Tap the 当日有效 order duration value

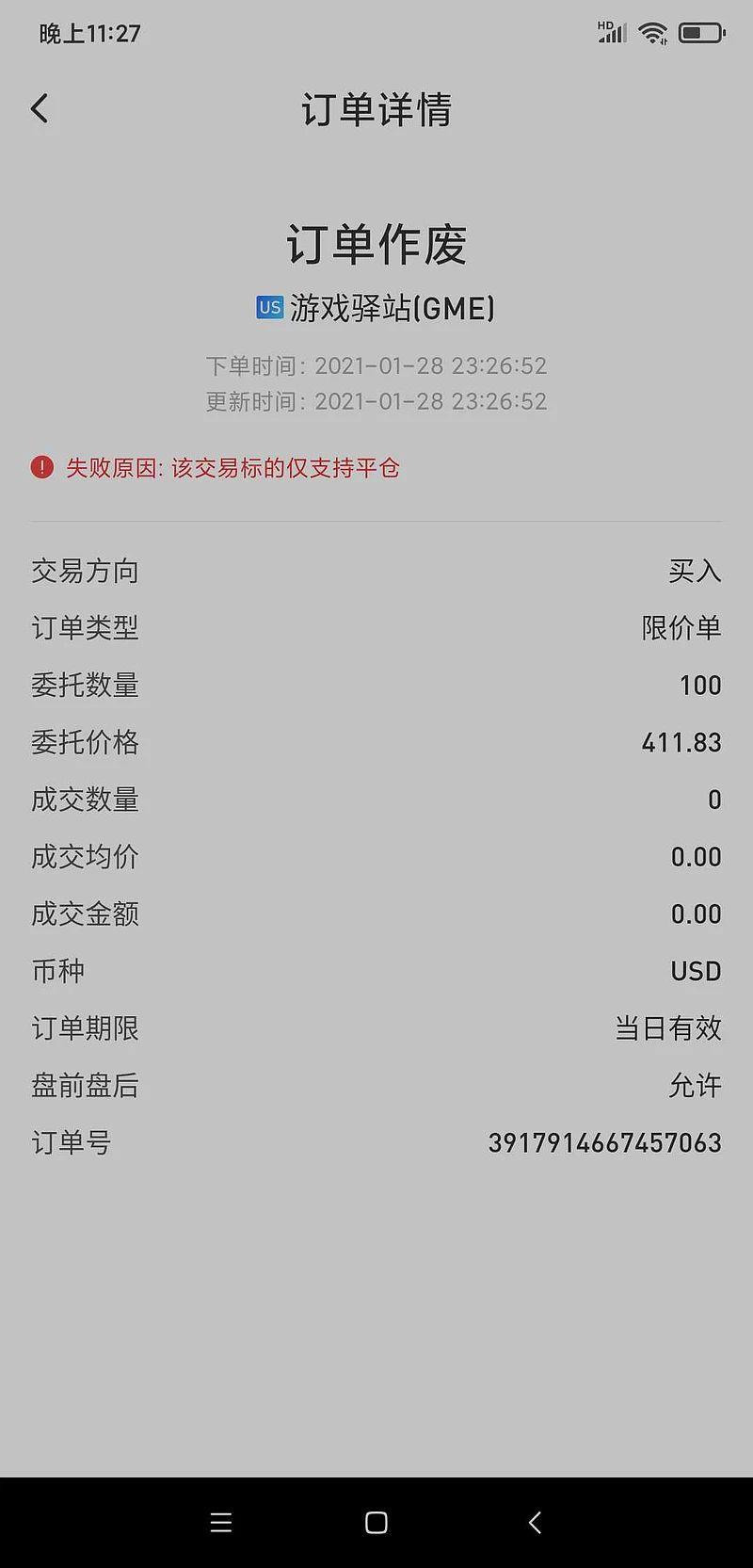[665, 1028]
